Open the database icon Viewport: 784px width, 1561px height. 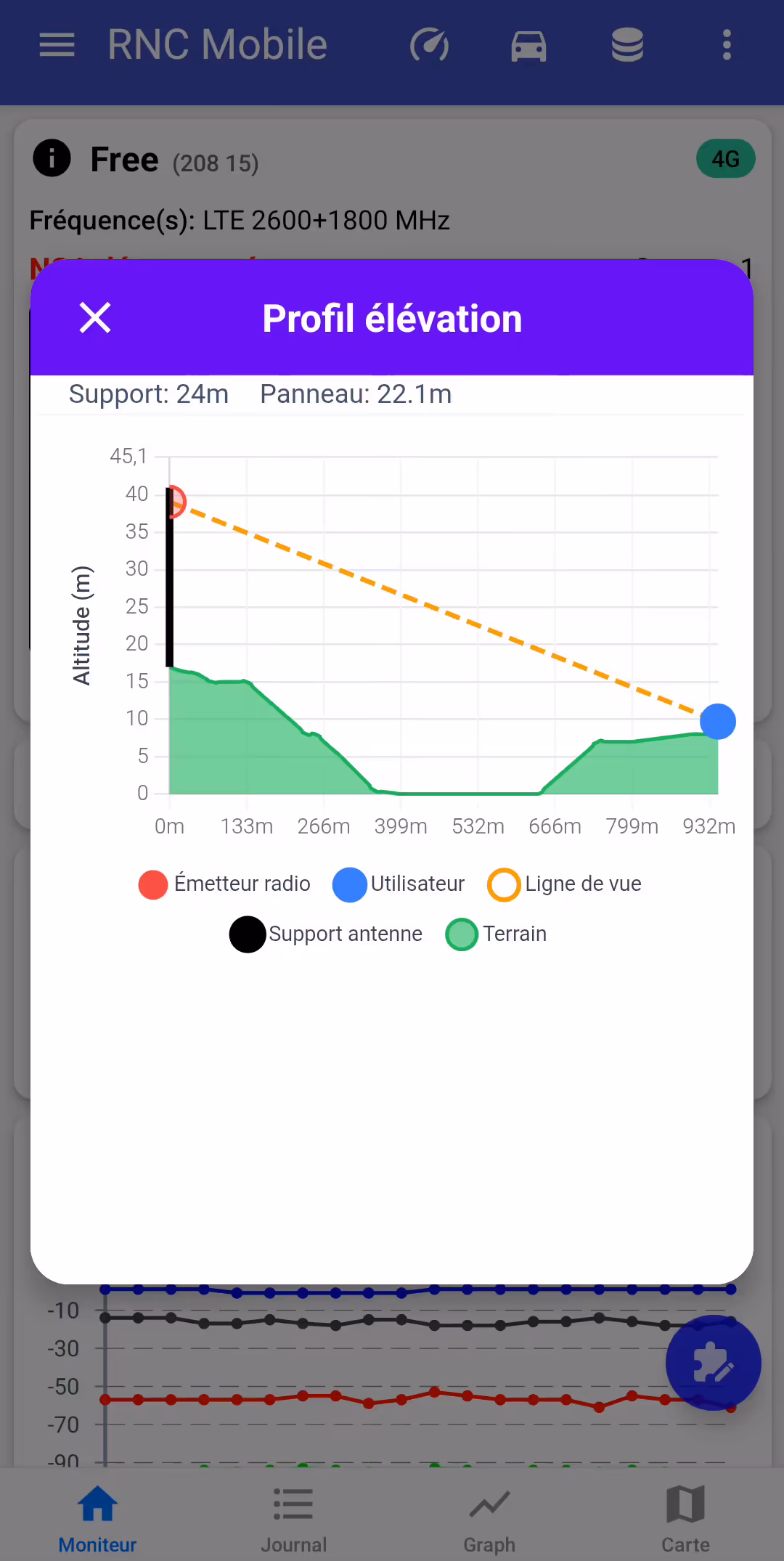tap(627, 45)
